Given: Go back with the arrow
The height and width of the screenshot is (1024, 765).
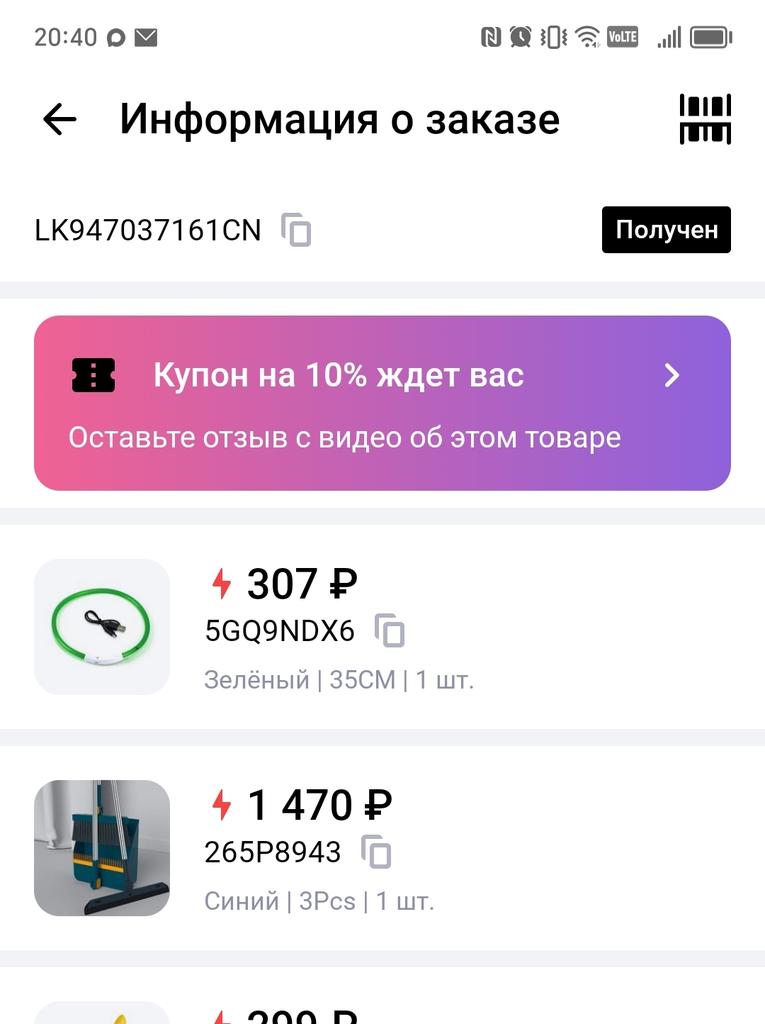Looking at the screenshot, I should pos(60,120).
